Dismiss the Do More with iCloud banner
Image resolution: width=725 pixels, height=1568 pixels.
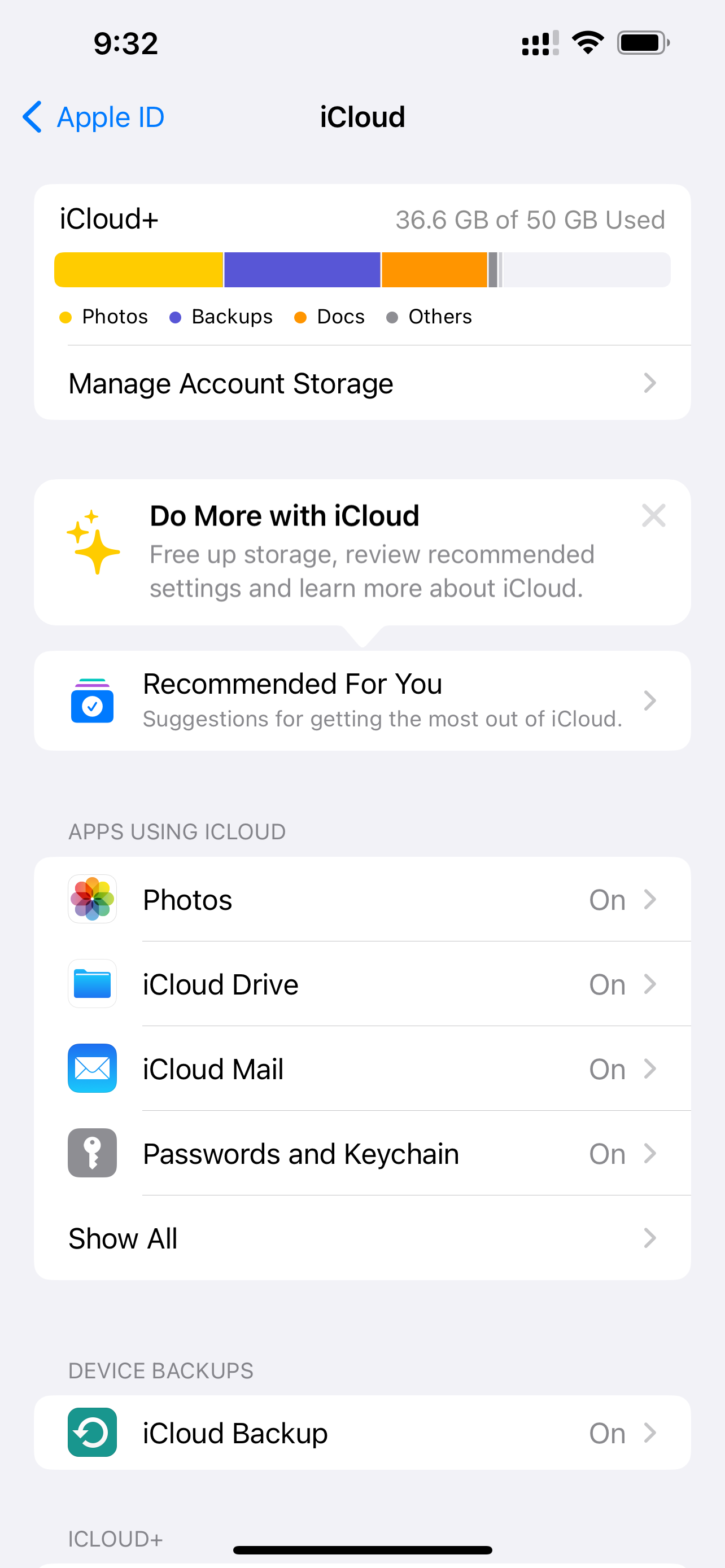click(x=653, y=516)
